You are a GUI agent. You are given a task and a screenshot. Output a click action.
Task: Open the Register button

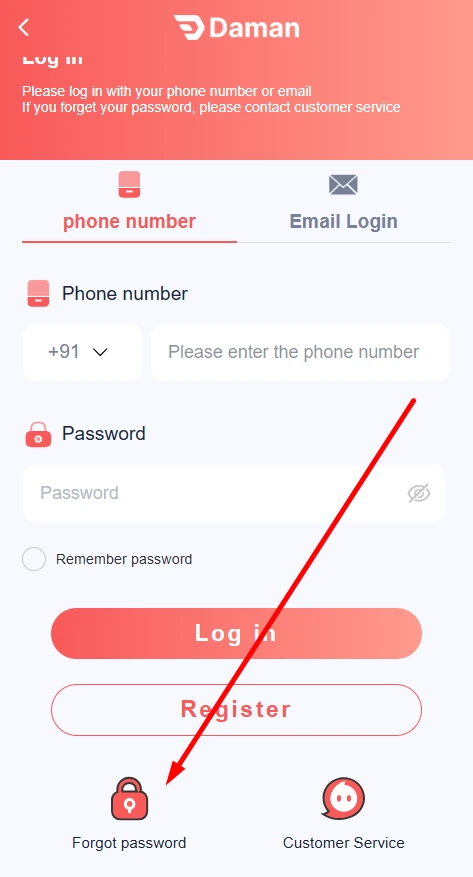236,710
